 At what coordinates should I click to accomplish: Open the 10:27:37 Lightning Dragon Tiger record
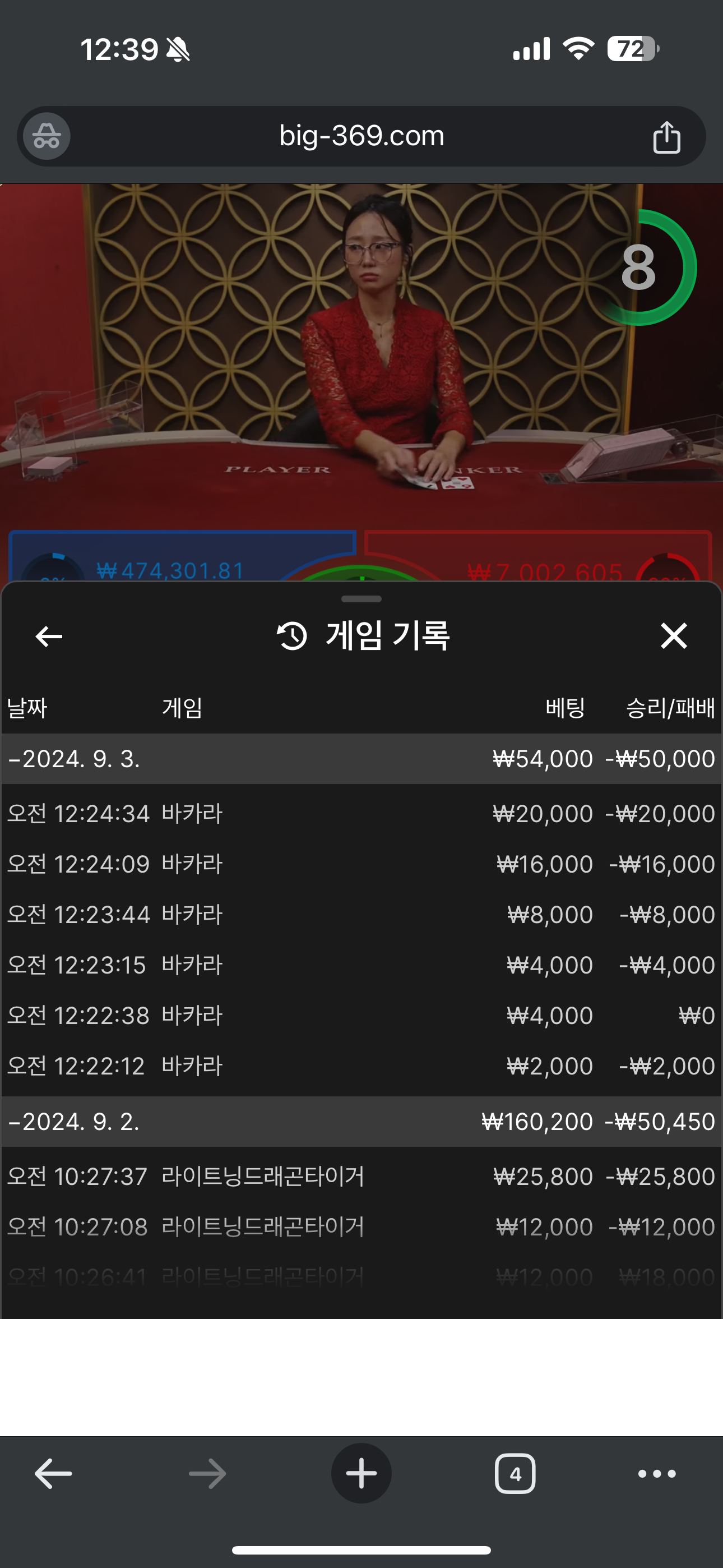coord(361,1177)
